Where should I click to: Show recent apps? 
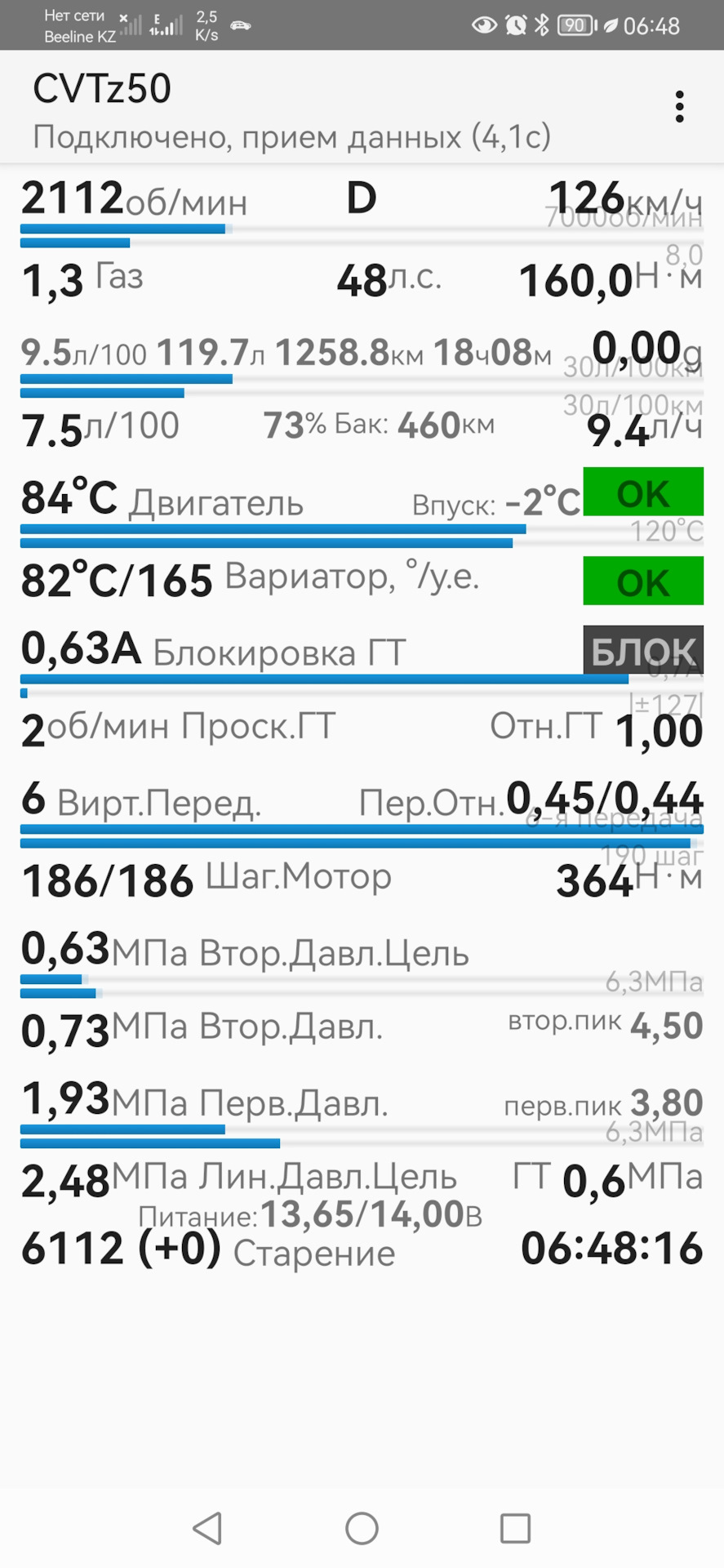pos(515,1528)
